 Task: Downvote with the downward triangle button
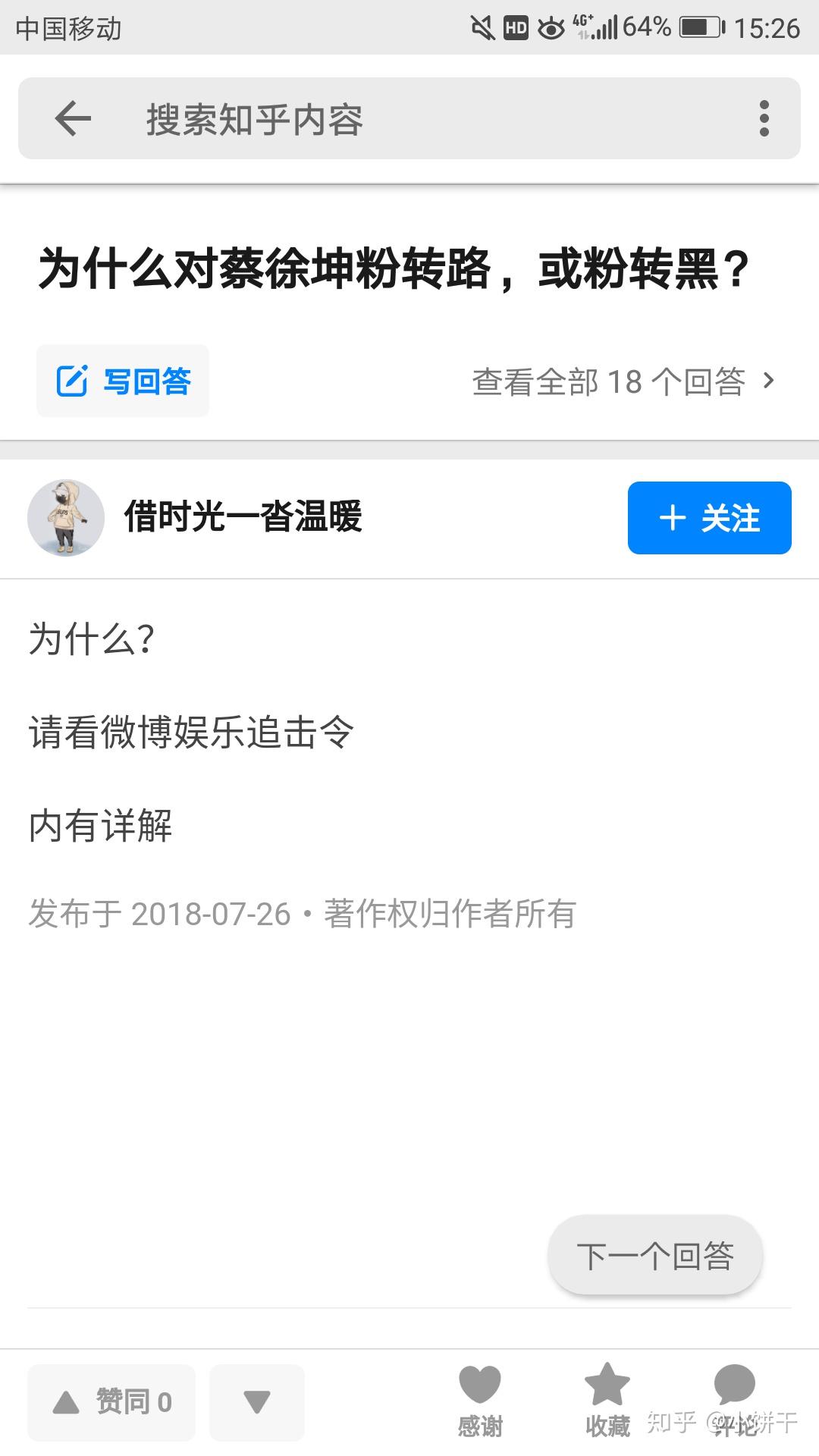256,1401
